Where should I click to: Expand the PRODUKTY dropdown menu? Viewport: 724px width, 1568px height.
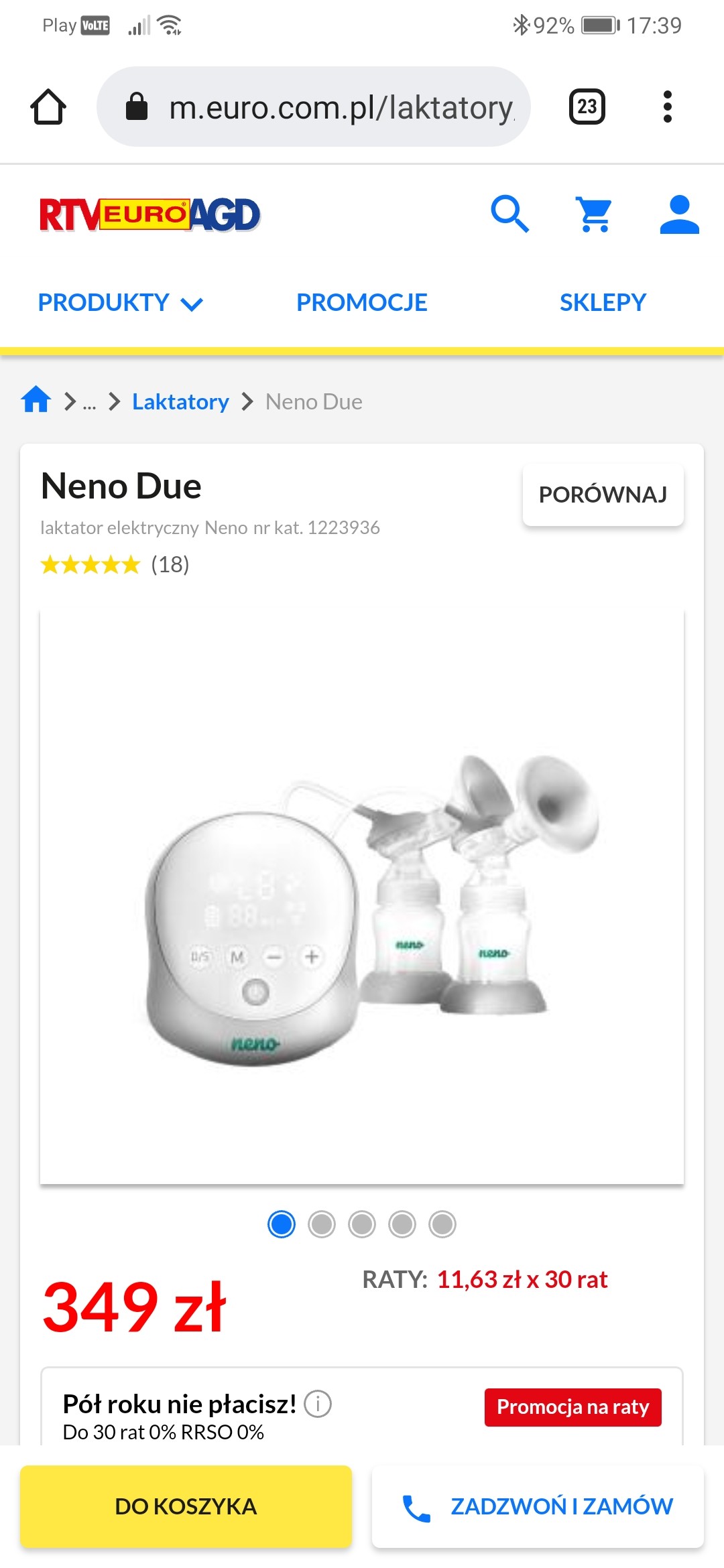[119, 303]
